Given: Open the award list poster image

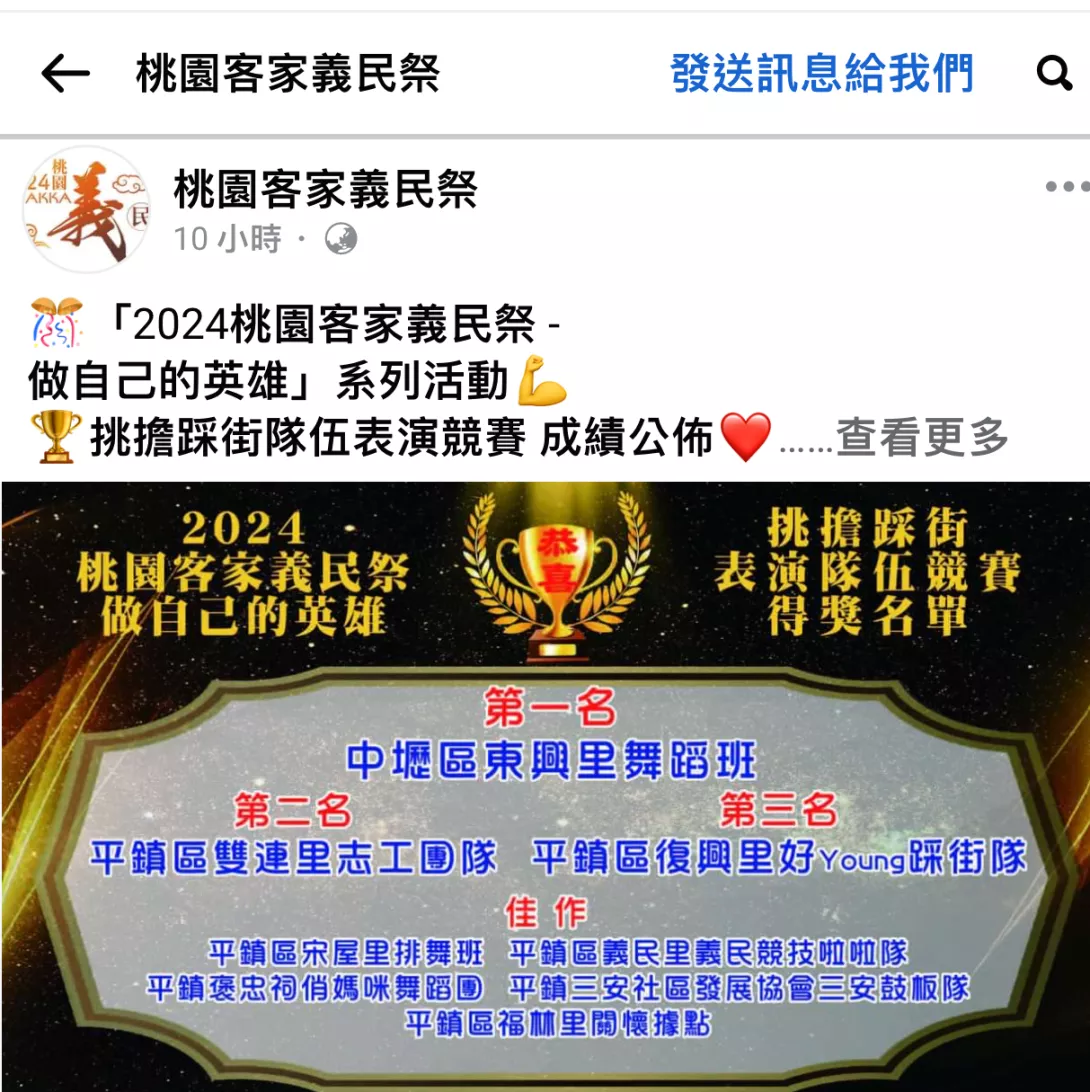Looking at the screenshot, I should (545, 785).
